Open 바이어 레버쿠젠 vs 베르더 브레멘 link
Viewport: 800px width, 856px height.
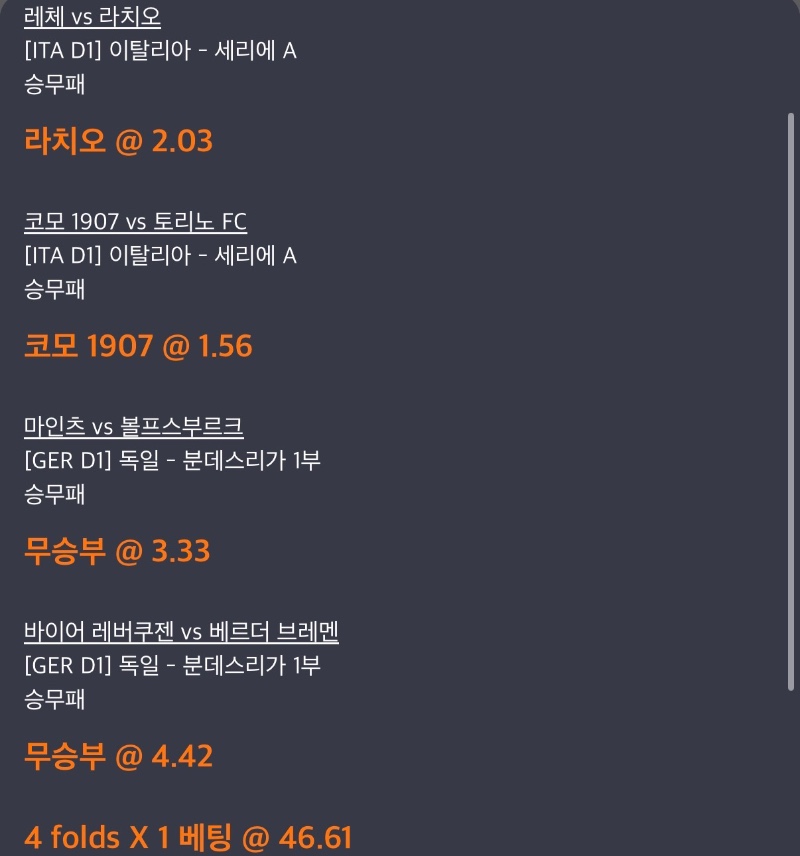coord(181,632)
